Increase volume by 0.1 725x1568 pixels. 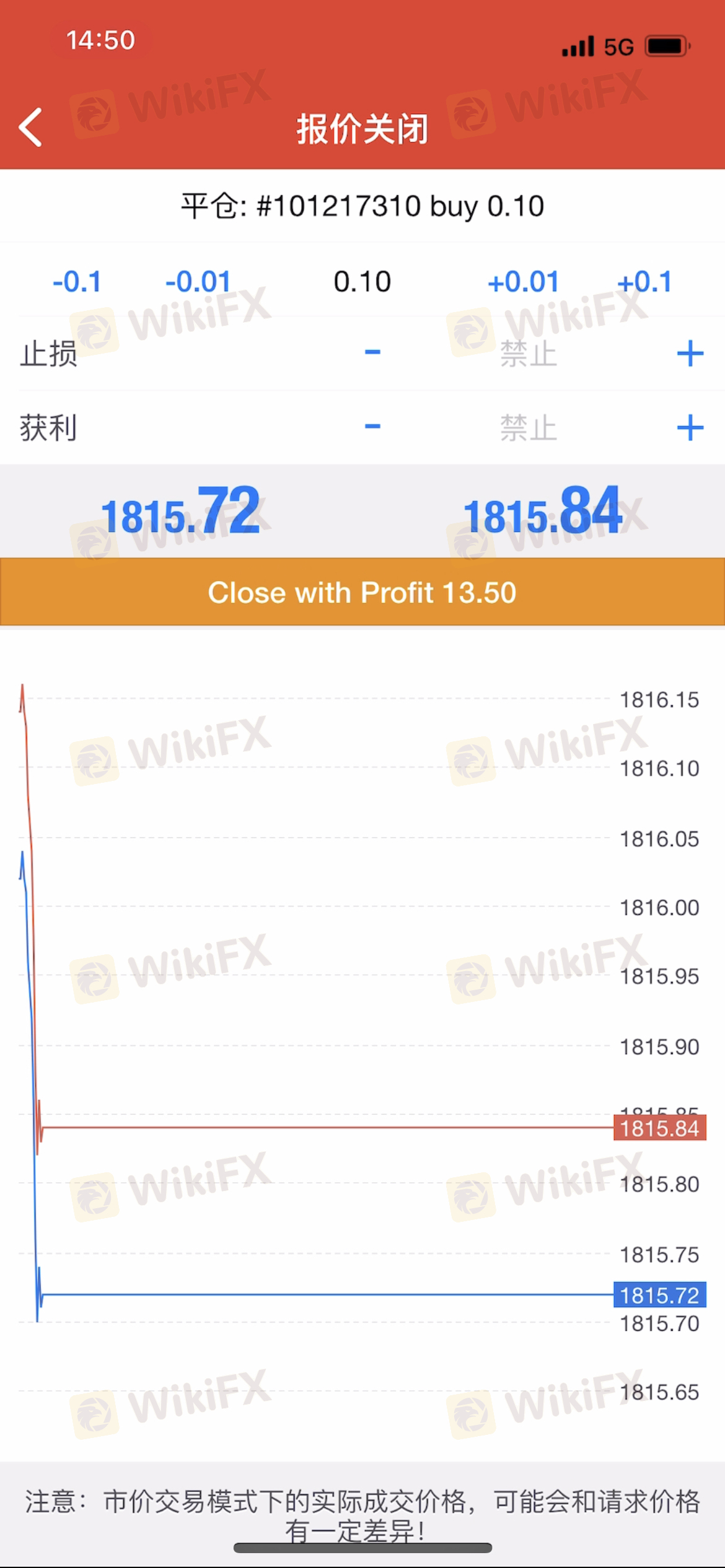(x=644, y=282)
